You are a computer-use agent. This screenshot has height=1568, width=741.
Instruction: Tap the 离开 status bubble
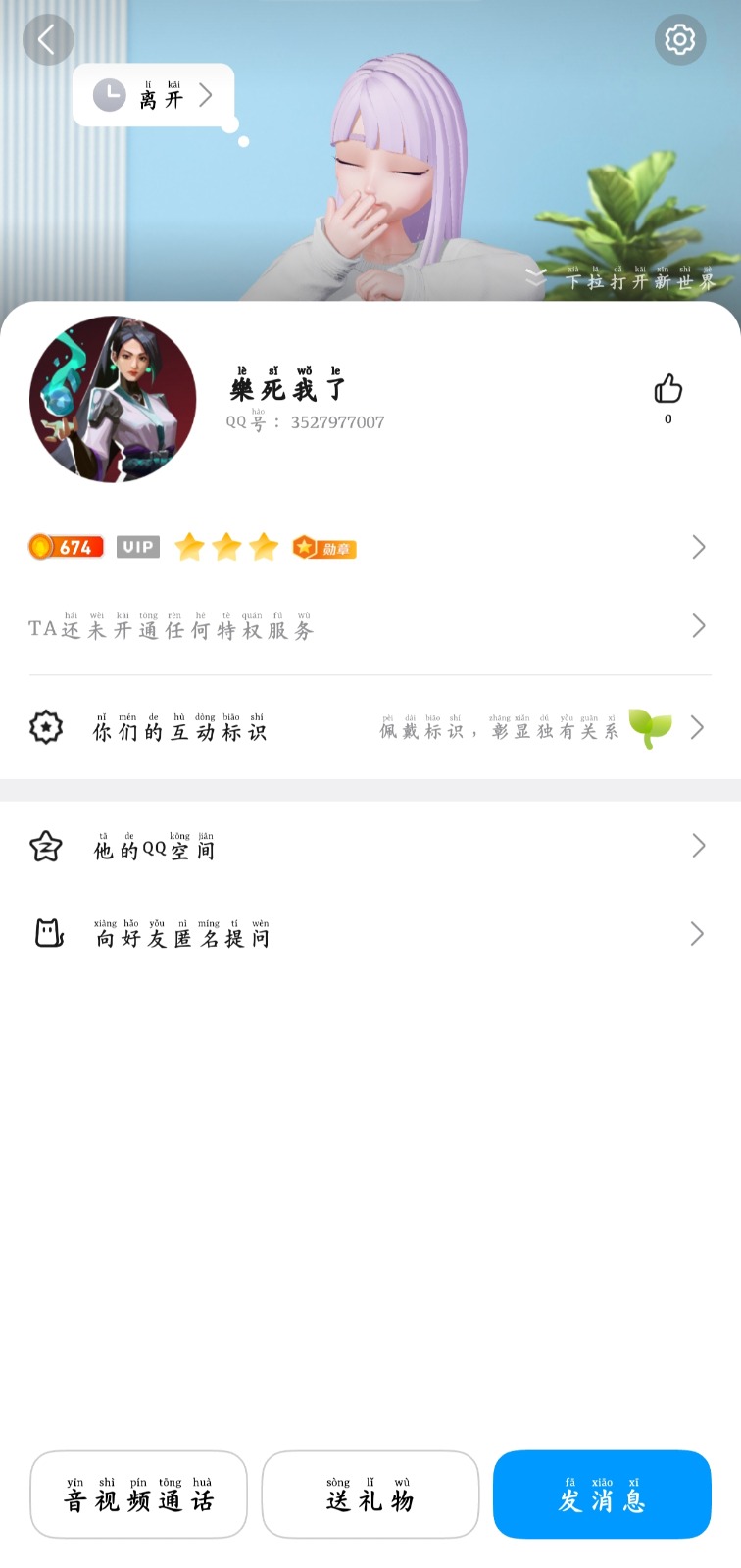(154, 95)
